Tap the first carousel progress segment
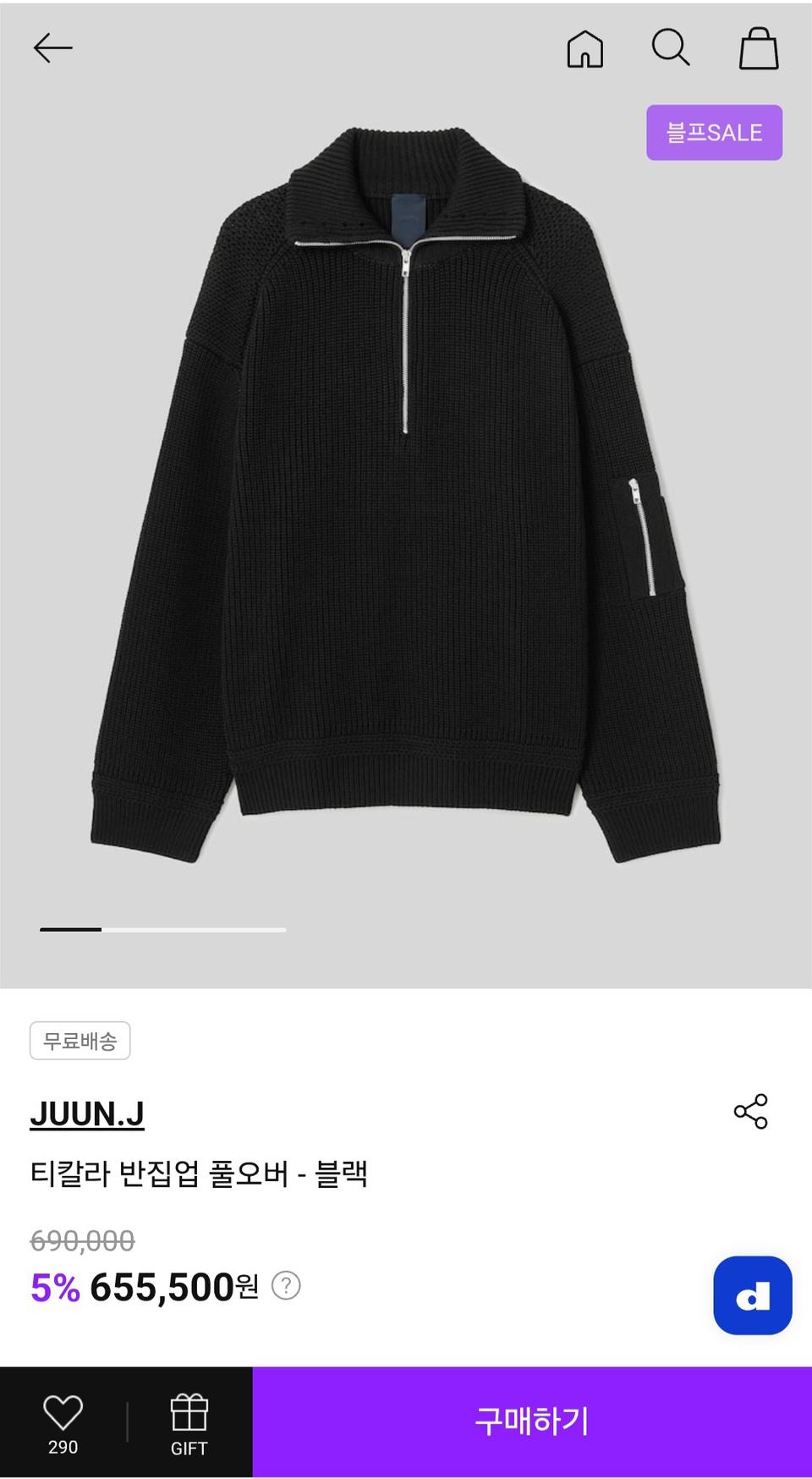Viewport: 812px width, 1479px height. click(x=69, y=929)
